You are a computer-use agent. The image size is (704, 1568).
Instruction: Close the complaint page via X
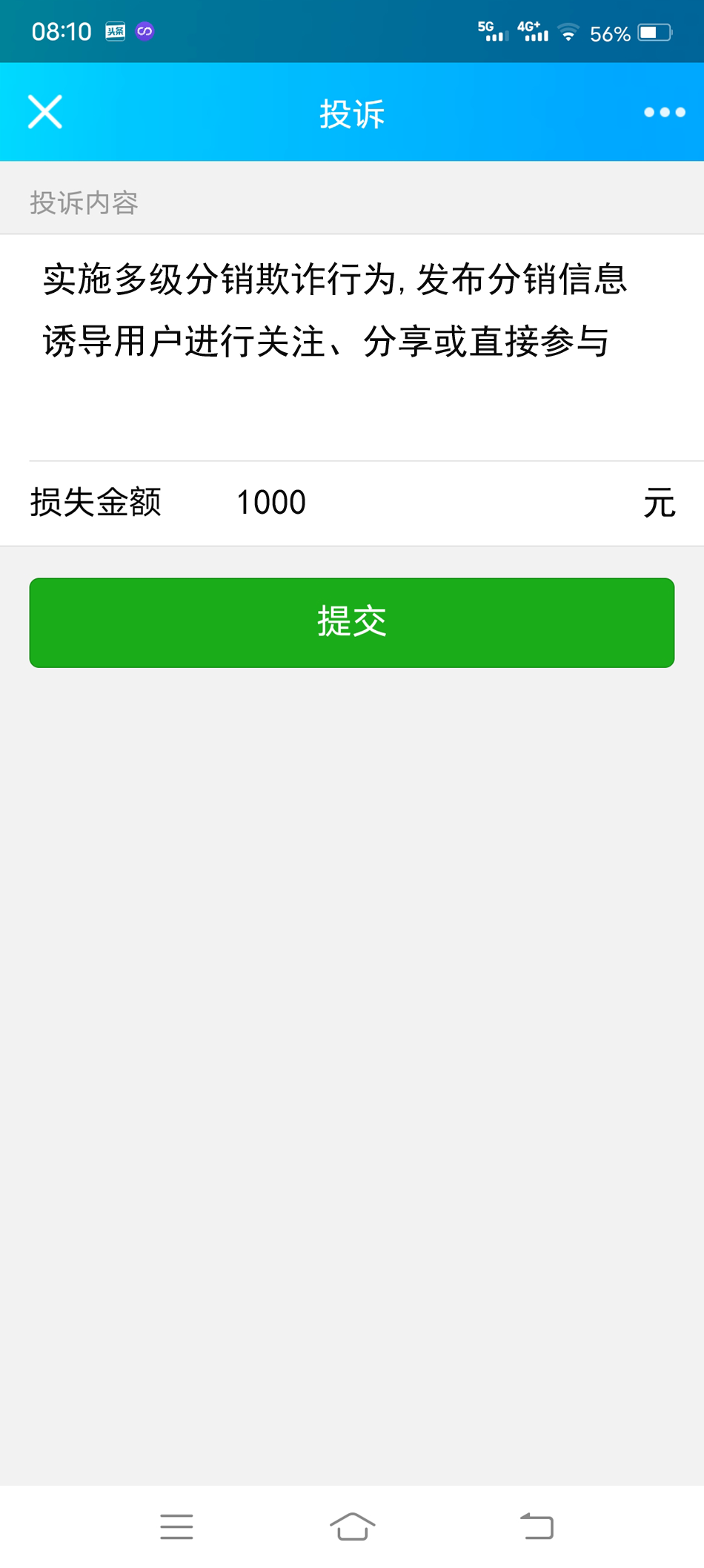click(44, 112)
